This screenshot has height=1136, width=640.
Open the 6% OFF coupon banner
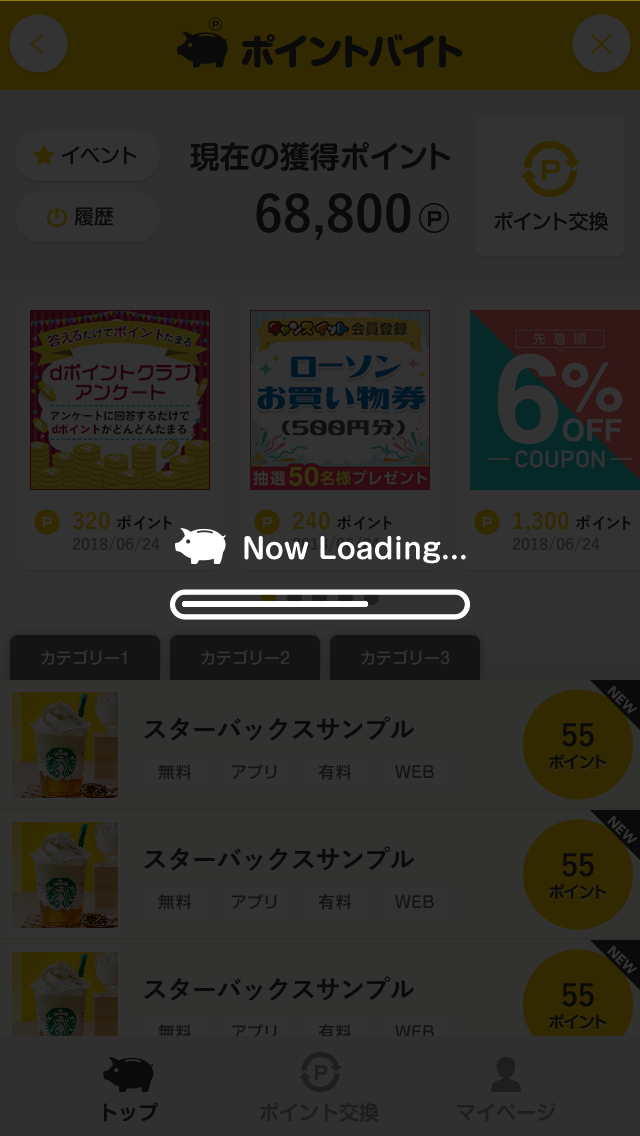[x=555, y=400]
